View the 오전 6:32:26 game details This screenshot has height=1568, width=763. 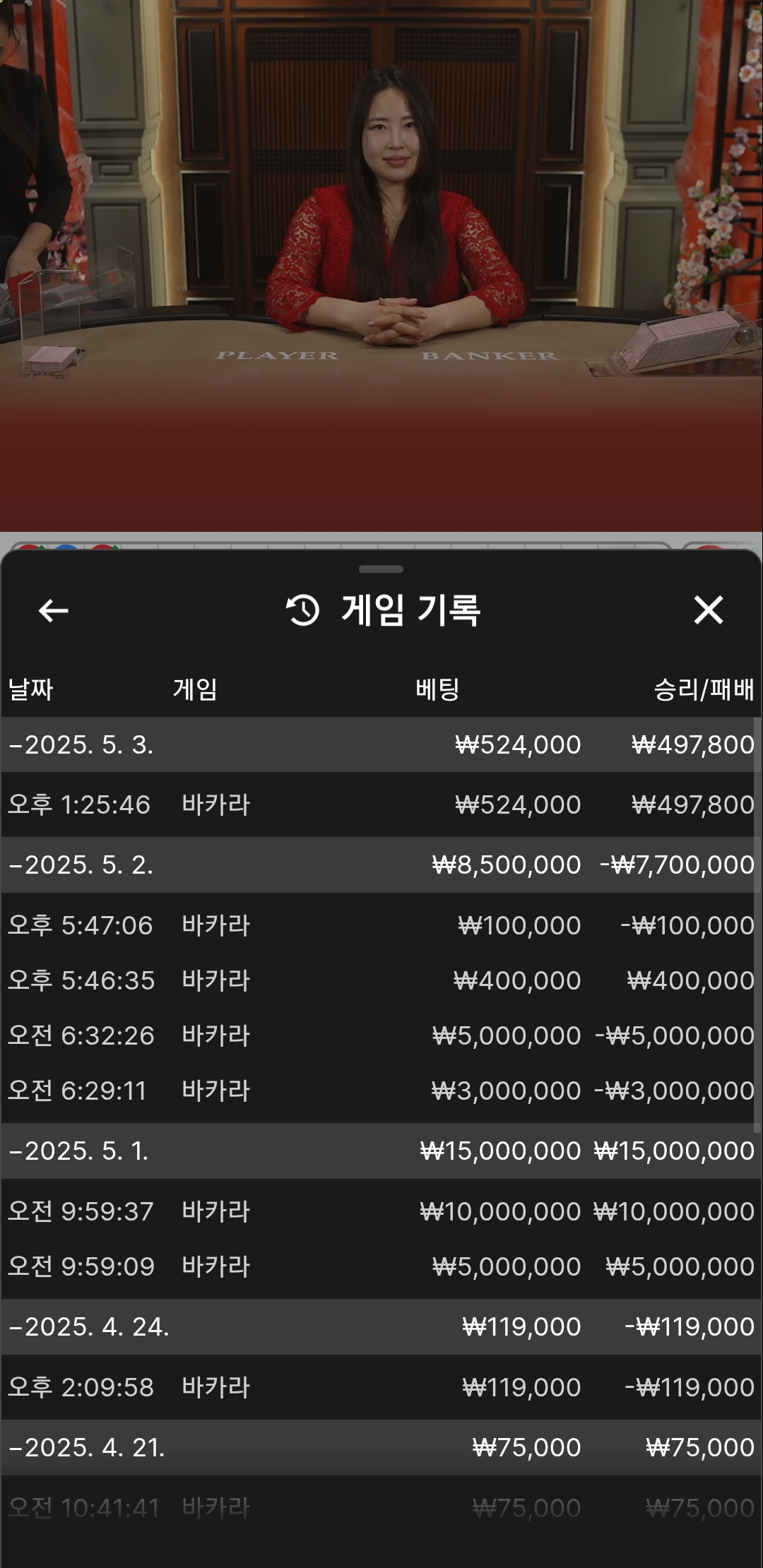click(380, 1035)
